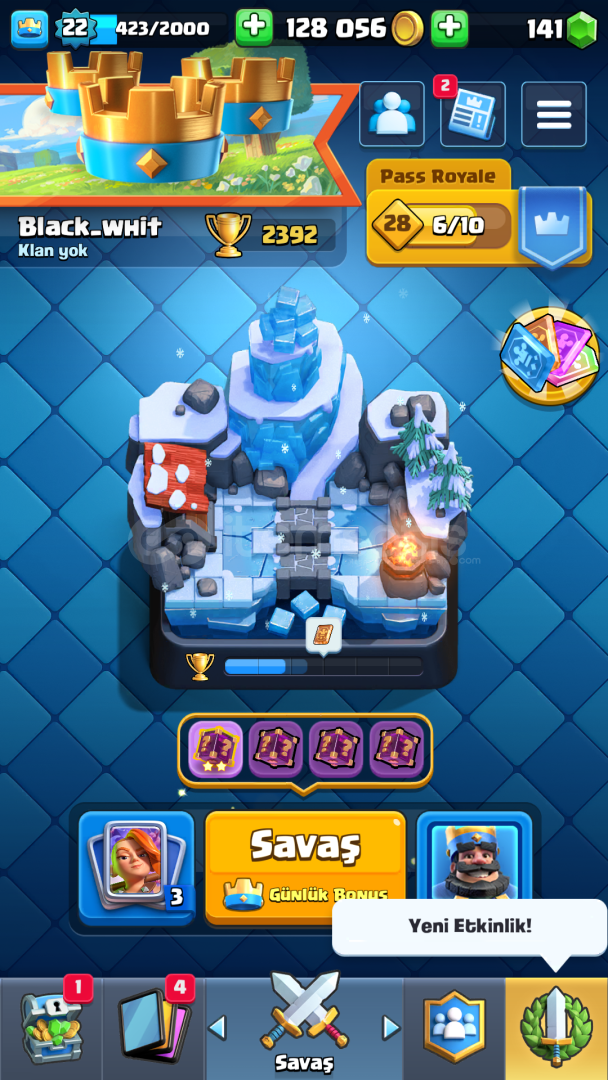
Task: Open the battle deck selector card
Action: [x=136, y=867]
